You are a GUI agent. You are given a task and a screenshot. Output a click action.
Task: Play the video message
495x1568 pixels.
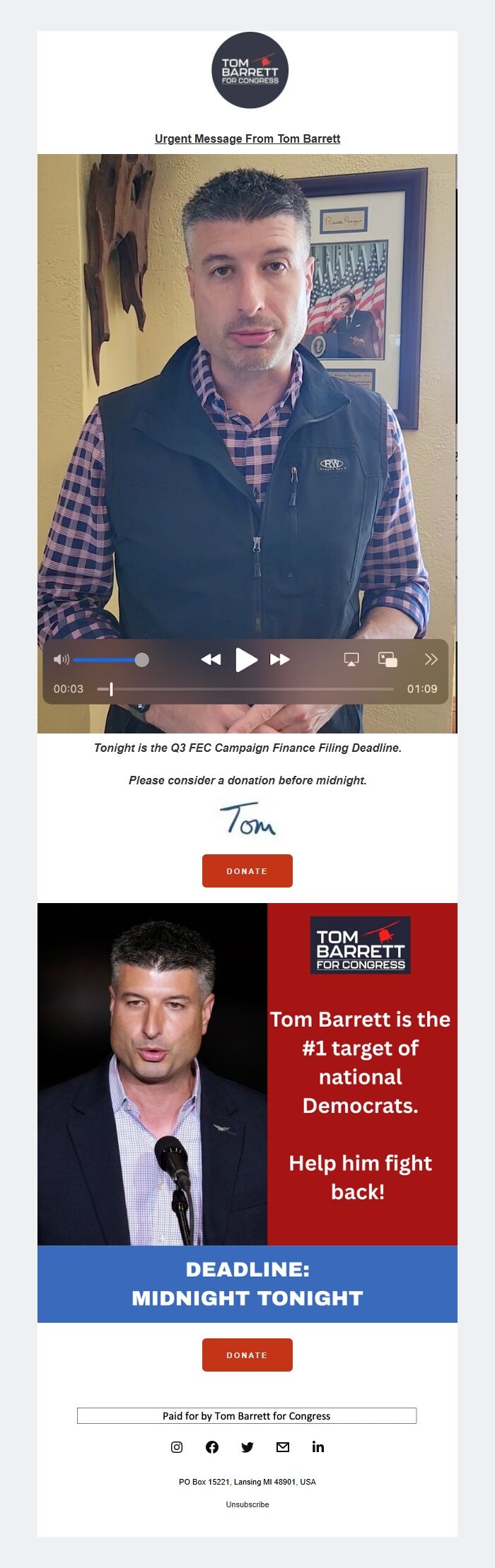[x=246, y=659]
